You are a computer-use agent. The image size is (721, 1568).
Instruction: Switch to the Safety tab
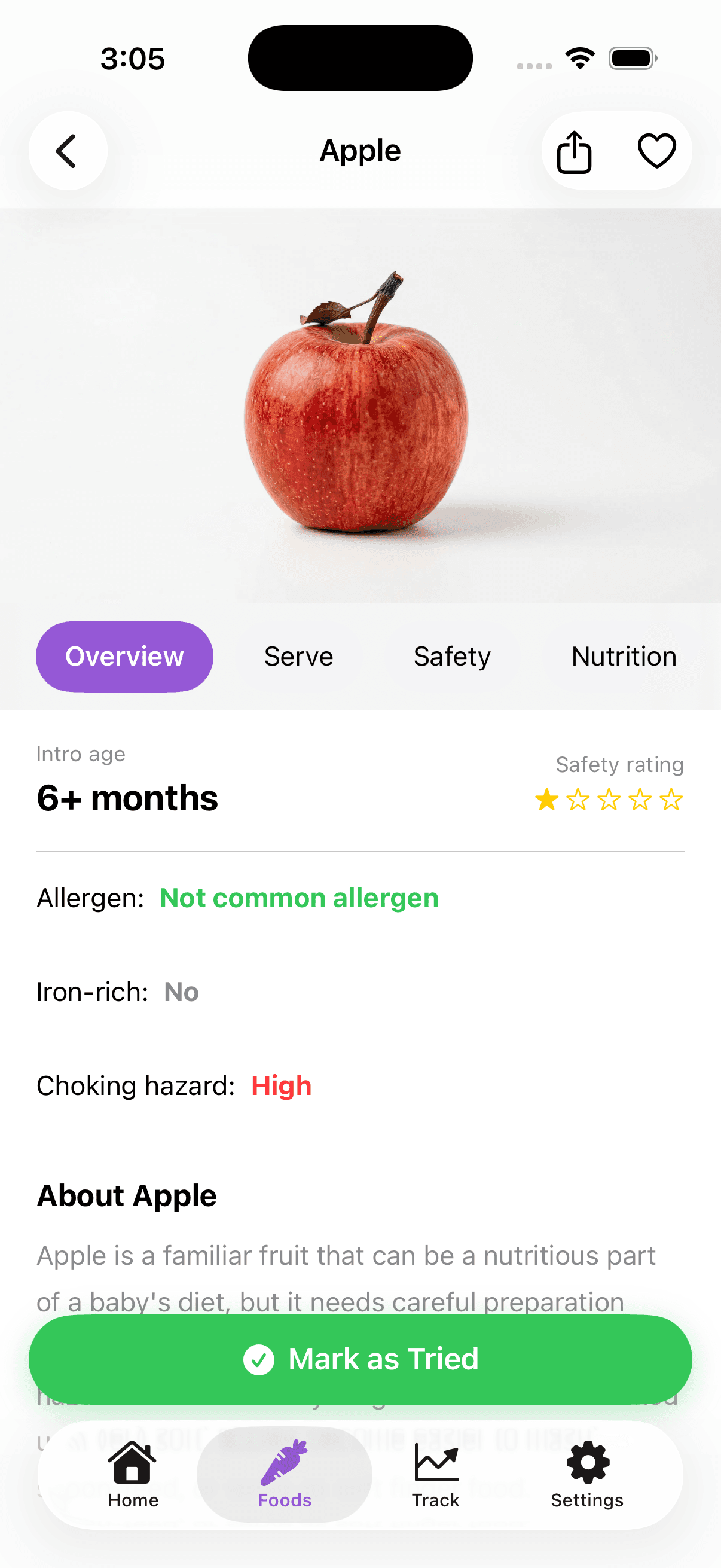coord(452,656)
